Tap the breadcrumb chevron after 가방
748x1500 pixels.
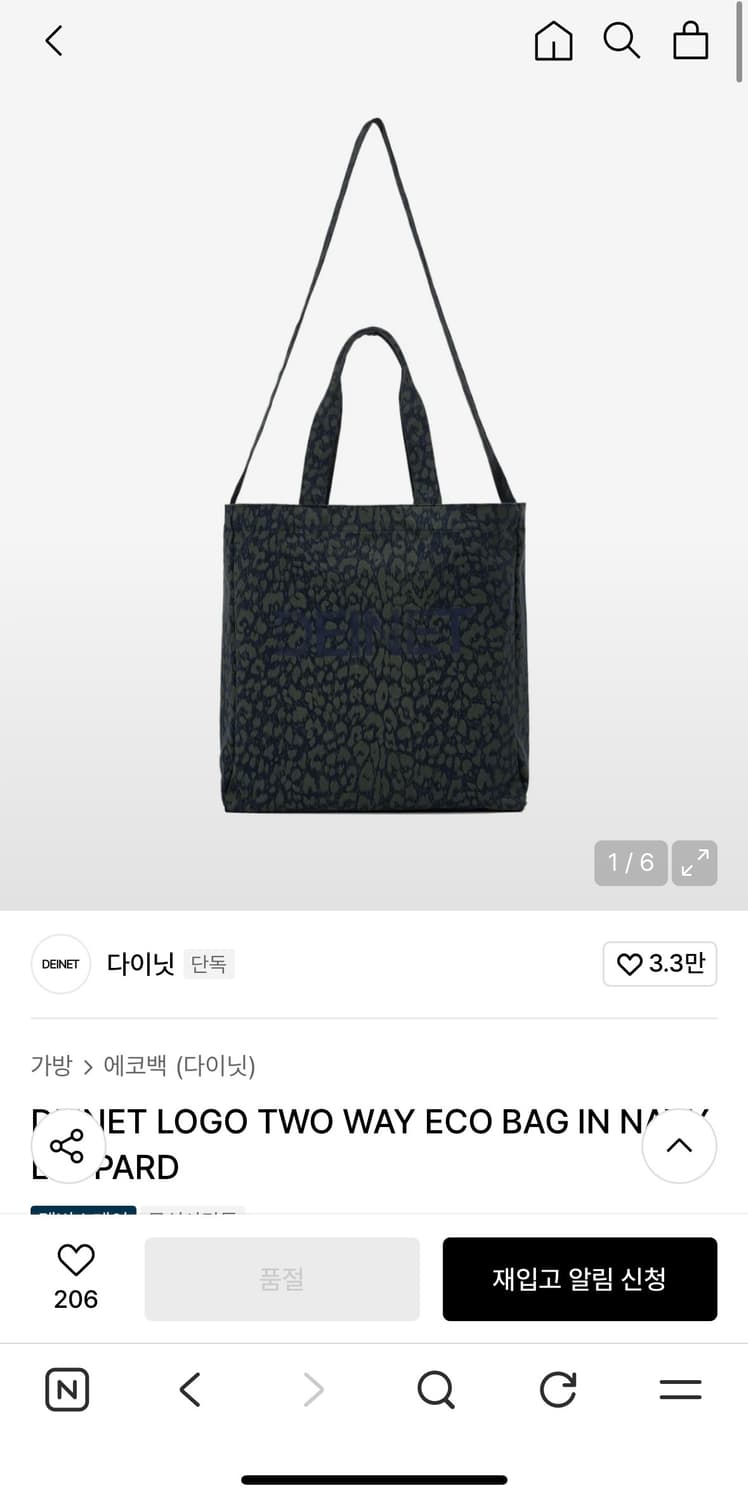coord(88,1066)
